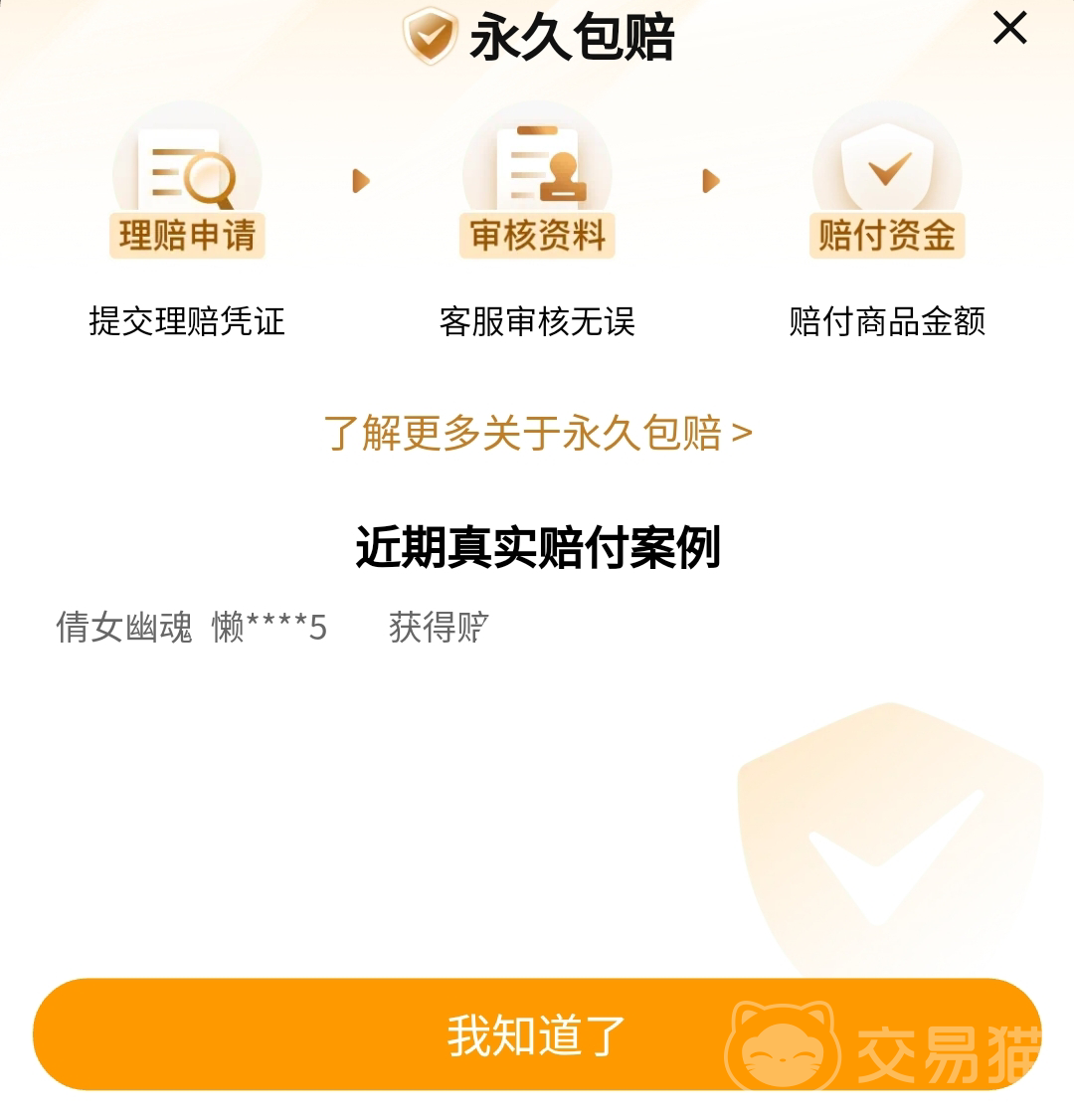Tap the 我知道了 button
Image resolution: width=1074 pixels, height=1120 pixels.
point(537,1035)
